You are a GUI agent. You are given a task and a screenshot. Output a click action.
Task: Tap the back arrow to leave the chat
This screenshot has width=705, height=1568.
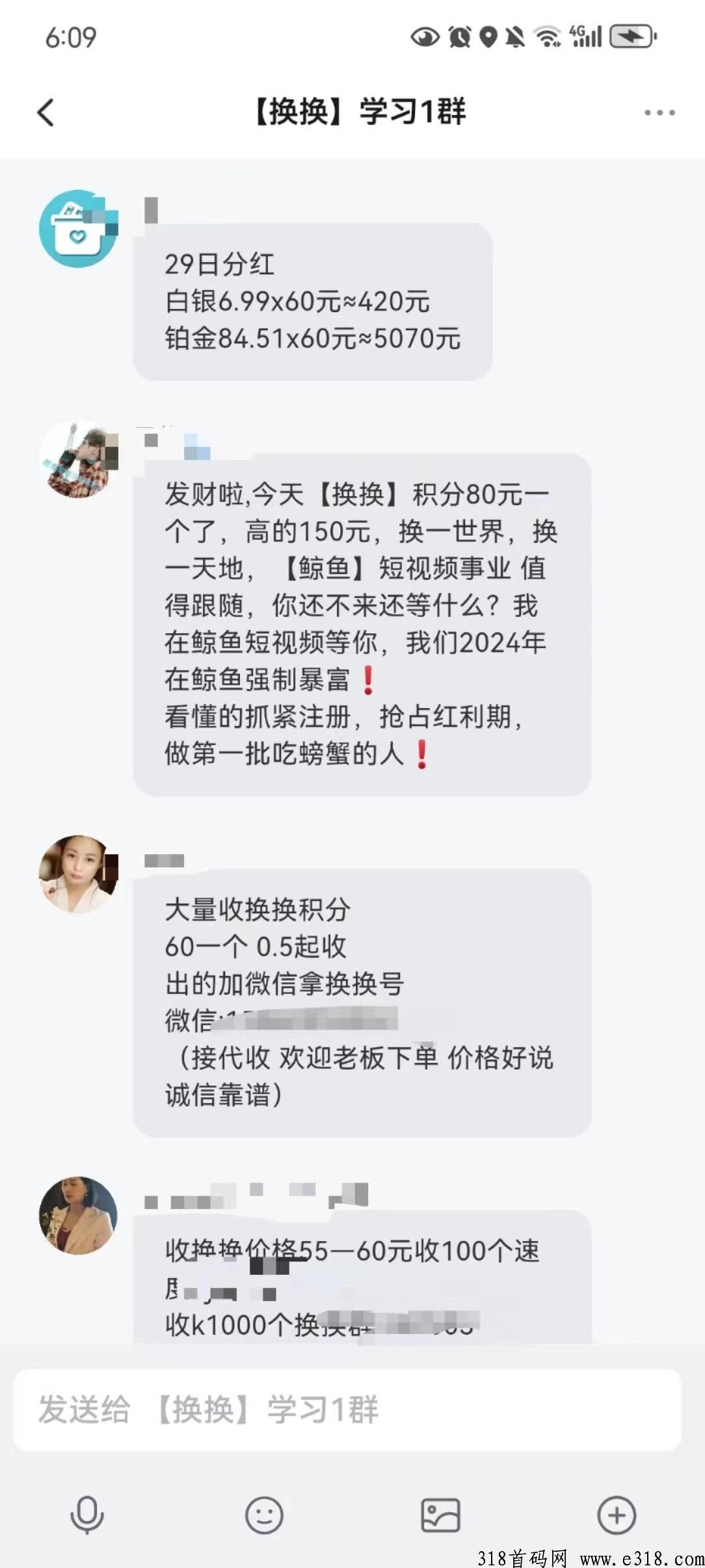pyautogui.click(x=44, y=112)
